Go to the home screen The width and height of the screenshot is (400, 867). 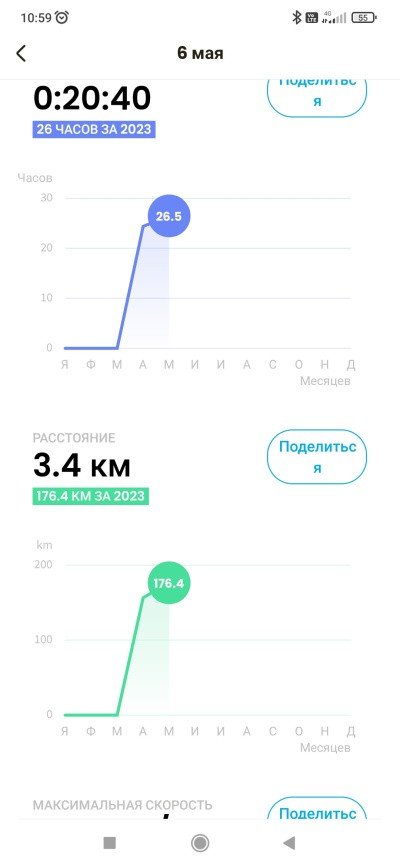[200, 843]
